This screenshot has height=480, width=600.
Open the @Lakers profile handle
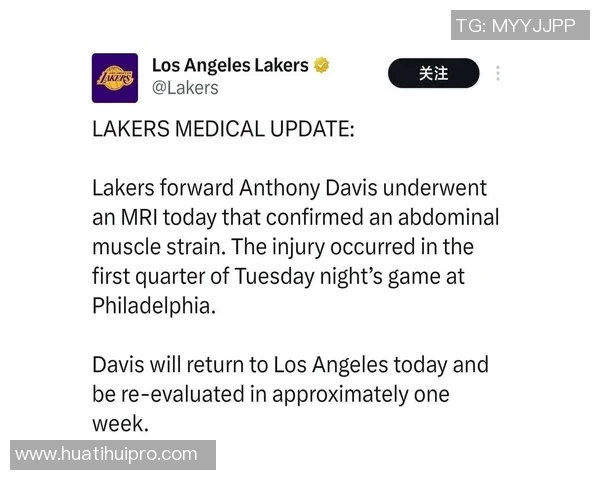coord(185,88)
